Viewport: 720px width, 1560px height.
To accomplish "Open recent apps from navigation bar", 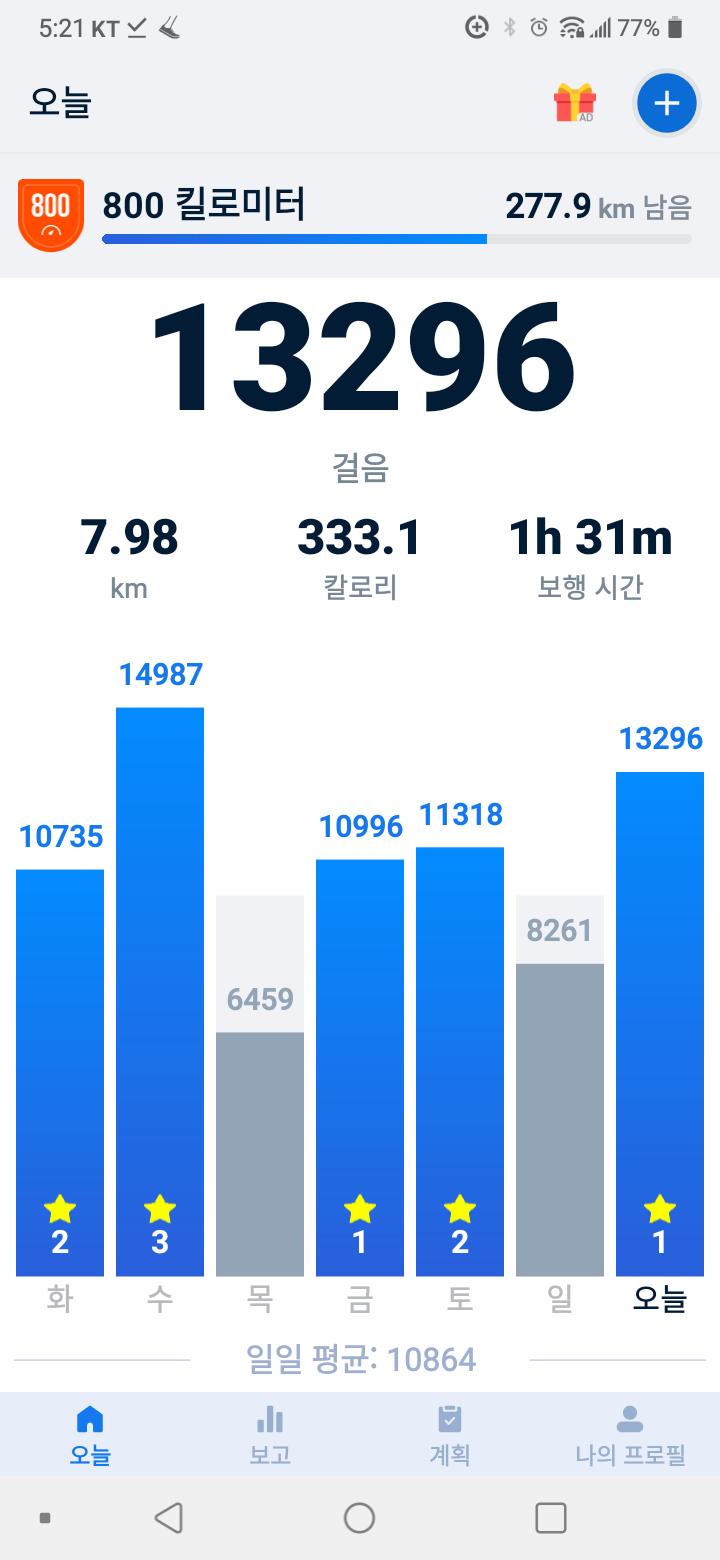I will (x=551, y=1518).
